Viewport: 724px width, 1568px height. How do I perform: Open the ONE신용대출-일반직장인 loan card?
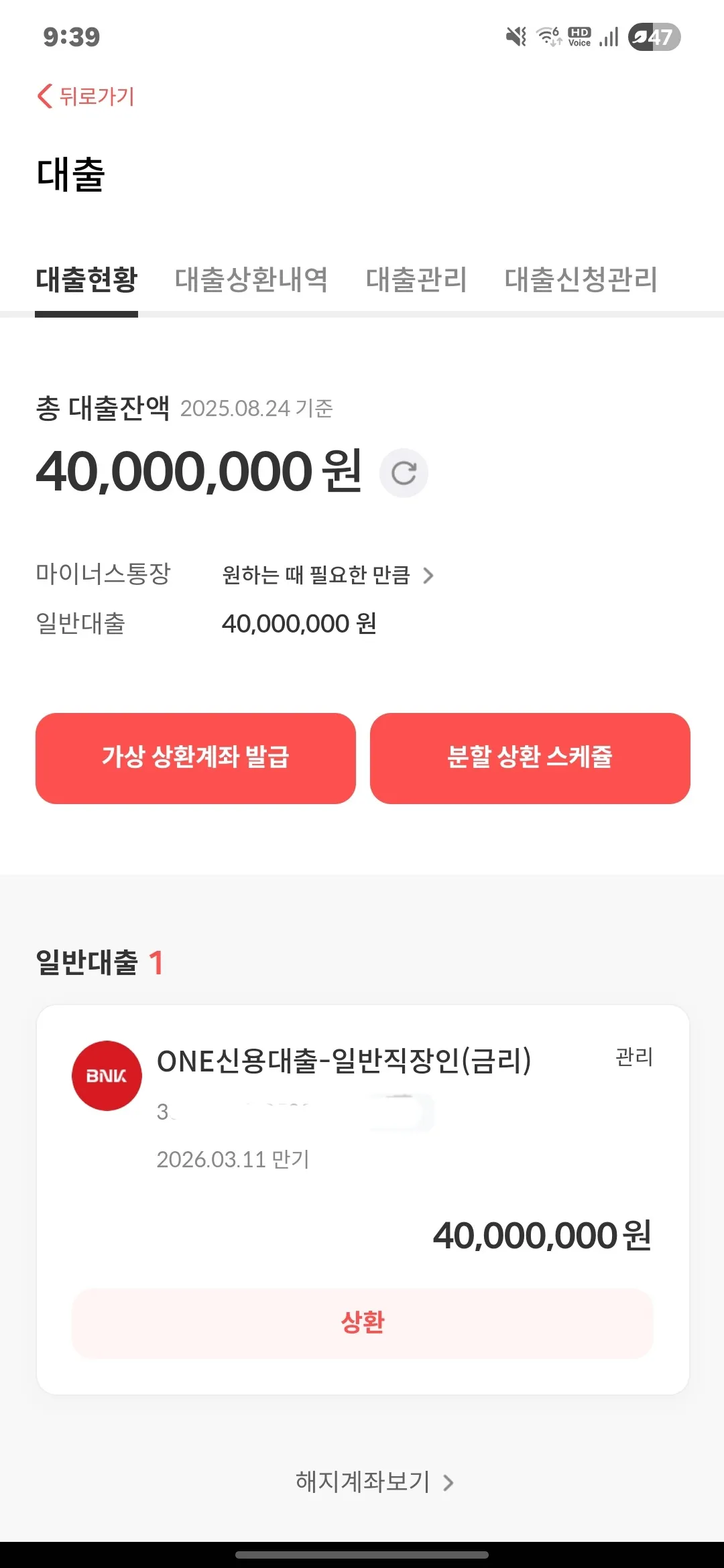343,1061
